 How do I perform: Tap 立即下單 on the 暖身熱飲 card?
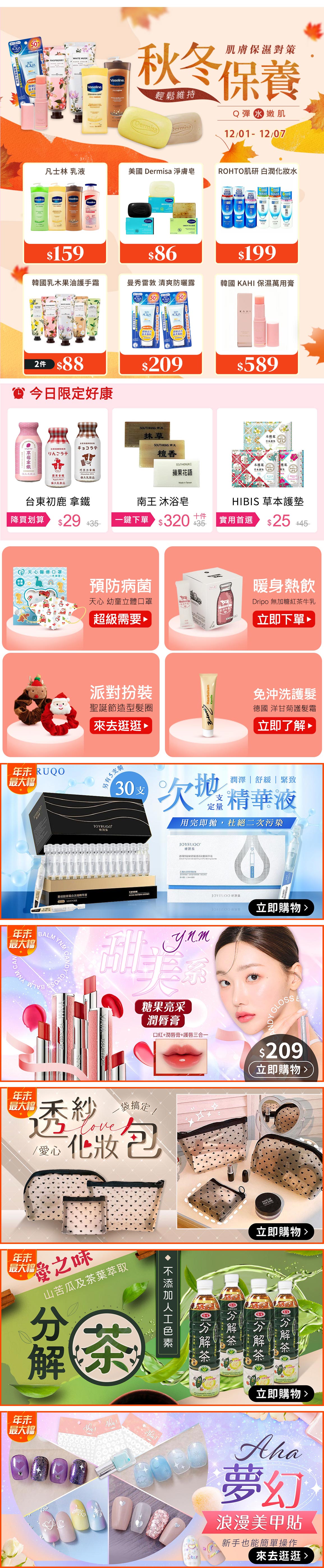[284, 619]
